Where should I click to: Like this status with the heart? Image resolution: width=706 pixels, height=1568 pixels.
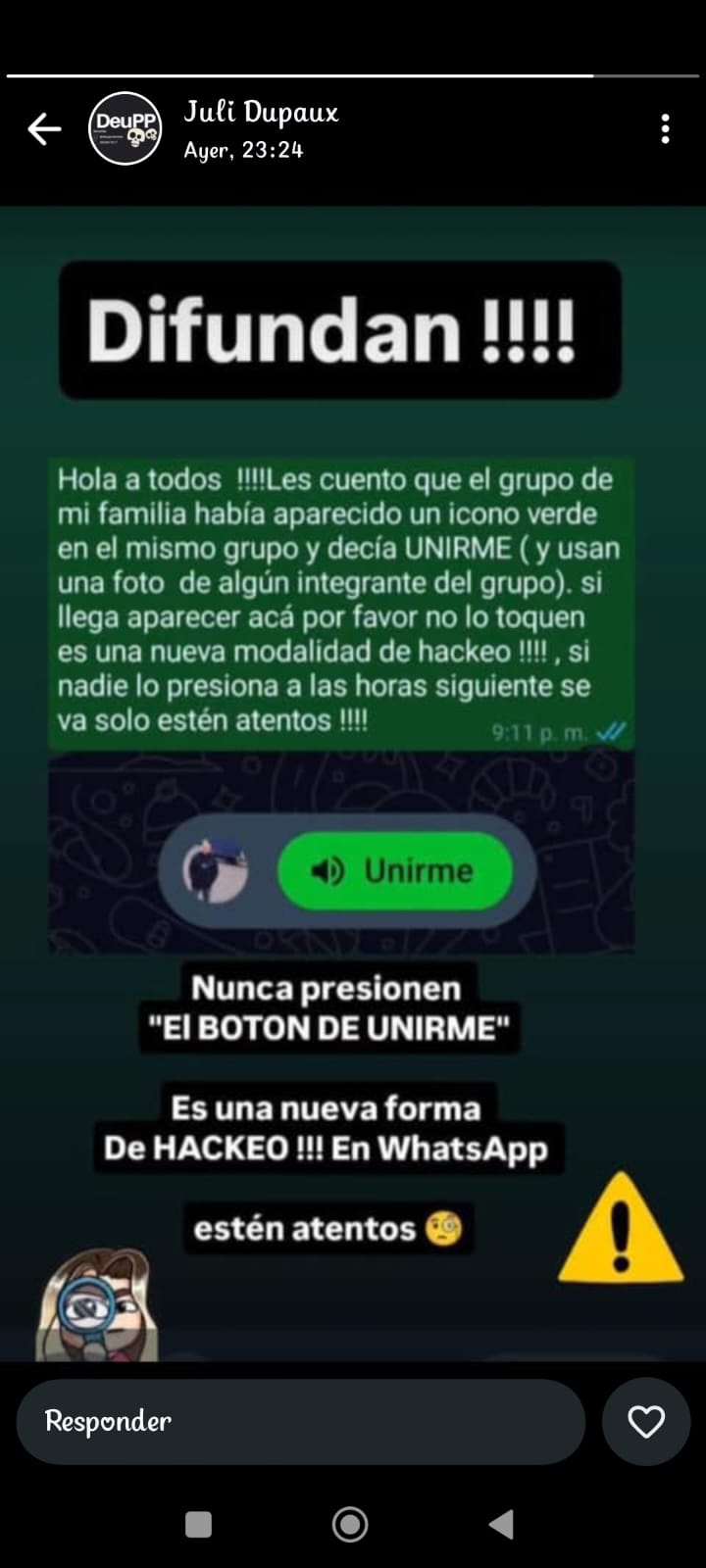[645, 1421]
